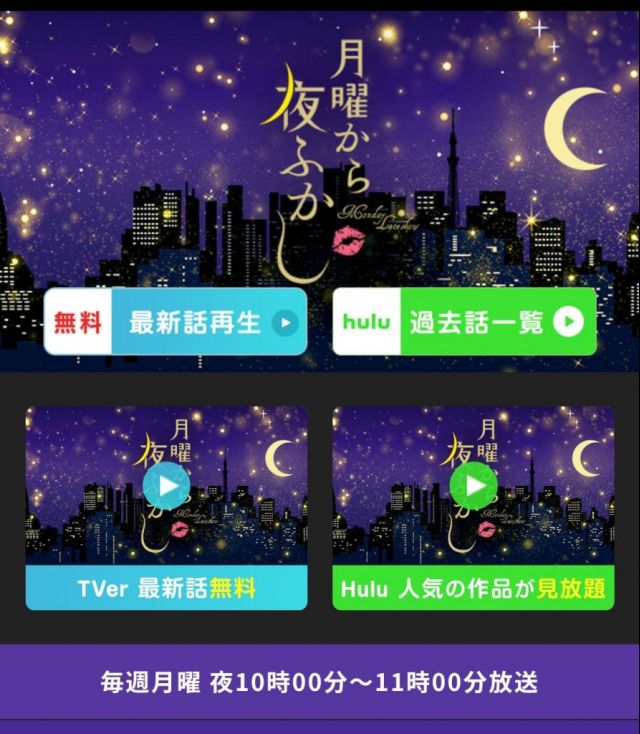Tap the 無料 最新話再生 button
Viewport: 640px width, 734px height.
pyautogui.click(x=175, y=322)
